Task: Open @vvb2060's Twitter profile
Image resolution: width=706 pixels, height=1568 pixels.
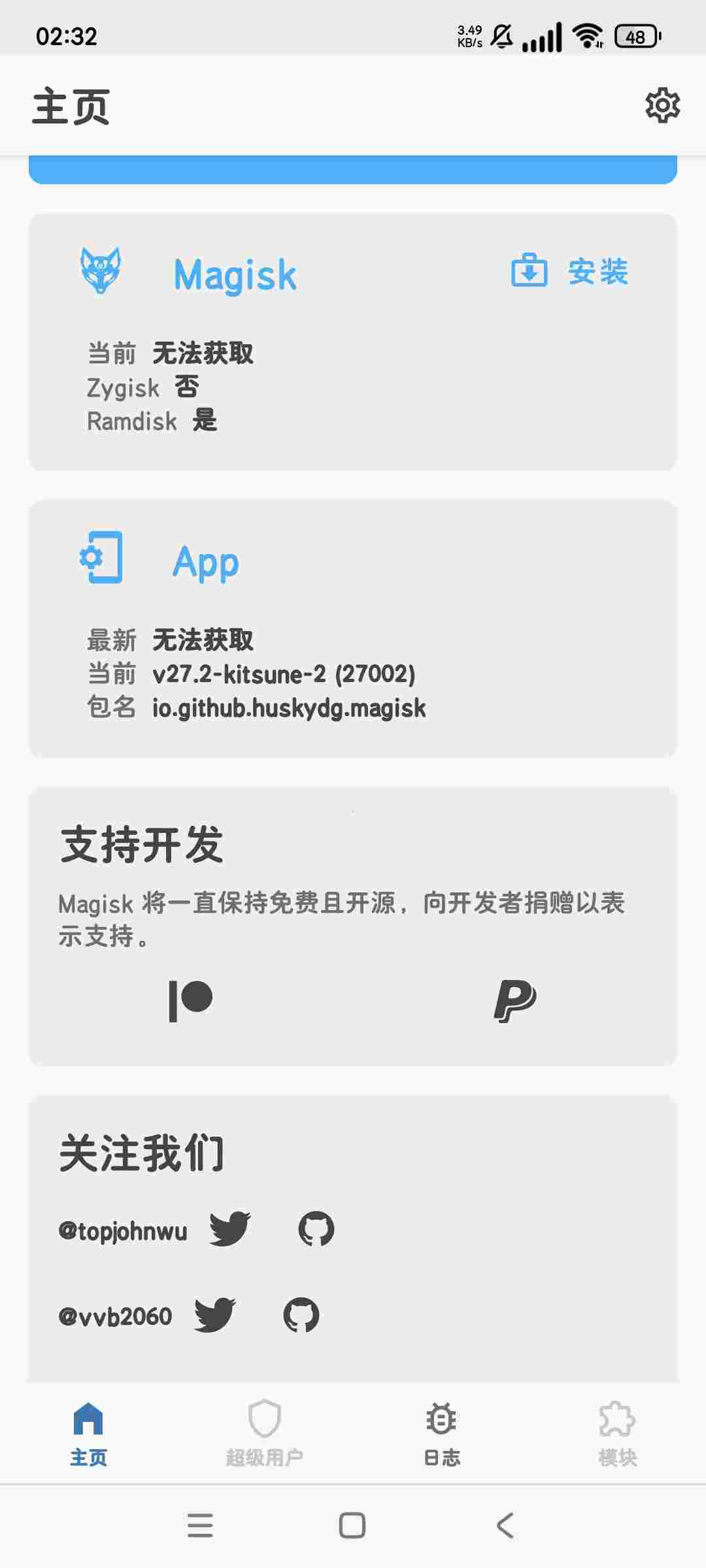Action: [x=215, y=1315]
